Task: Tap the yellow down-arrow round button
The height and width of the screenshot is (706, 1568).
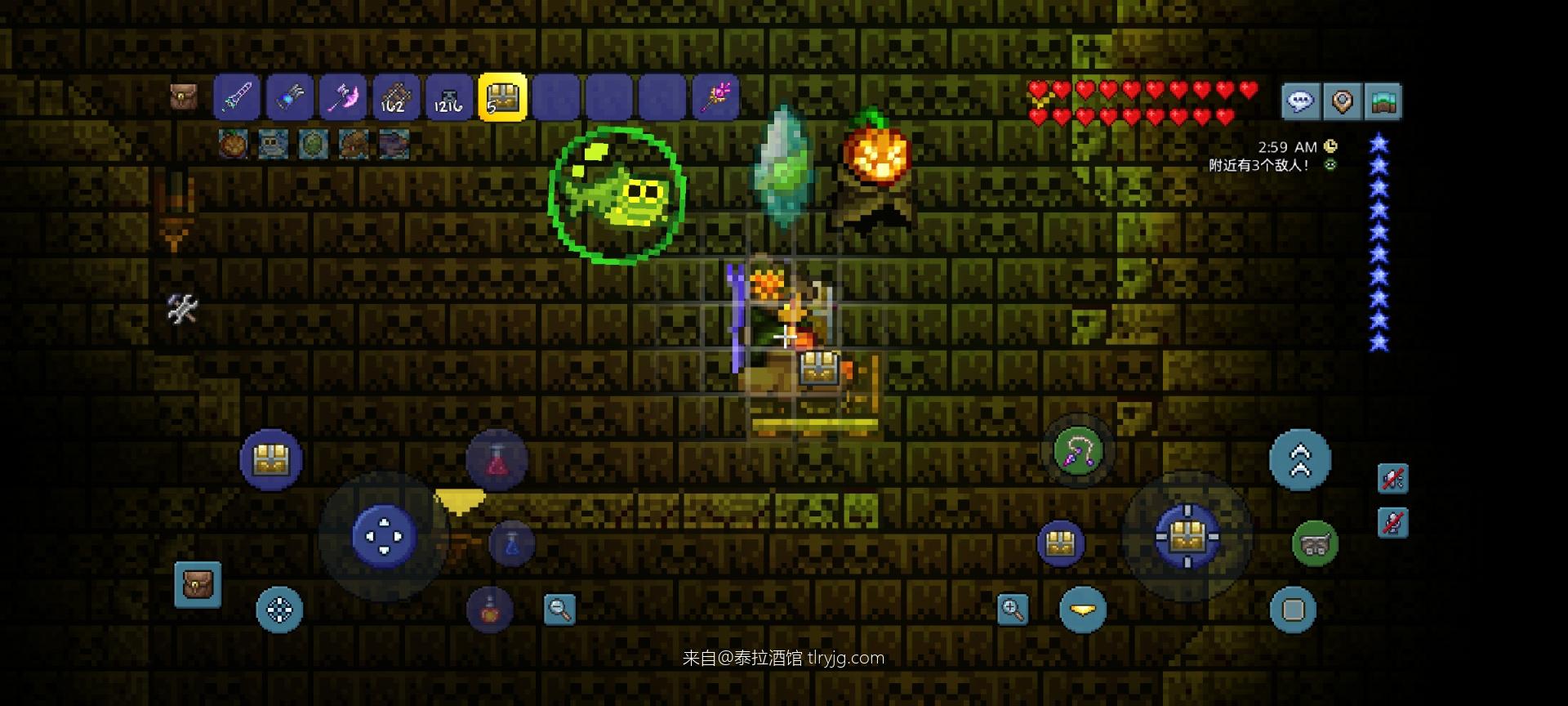Action: point(1083,609)
